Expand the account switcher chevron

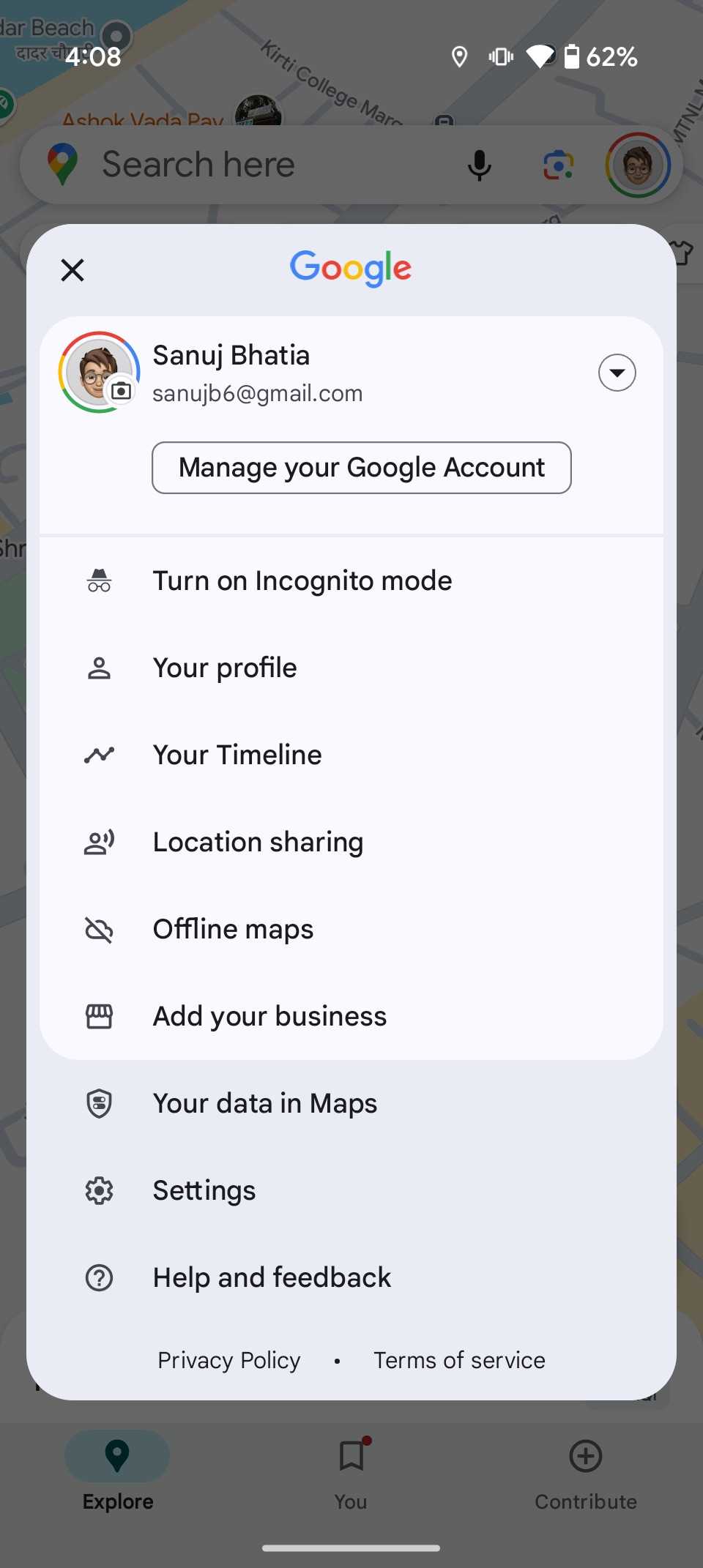tap(617, 373)
